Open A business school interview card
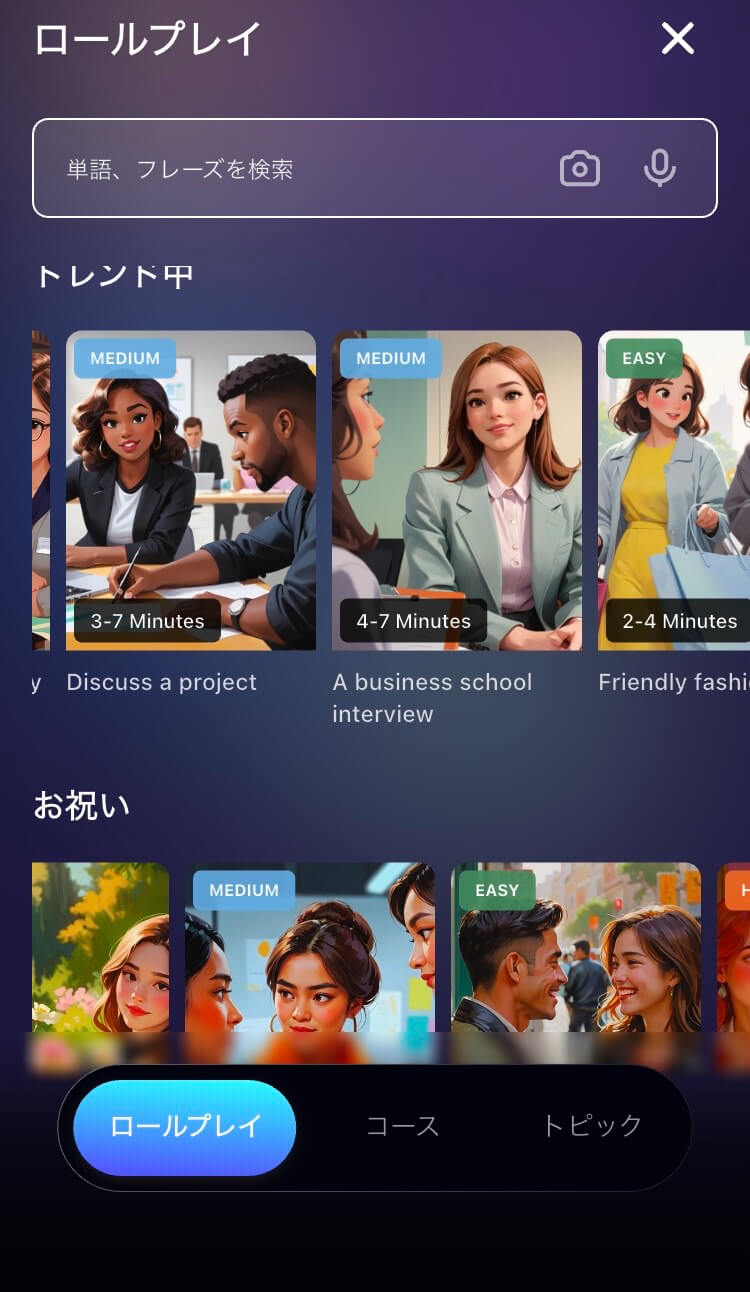750x1292 pixels. 456,490
